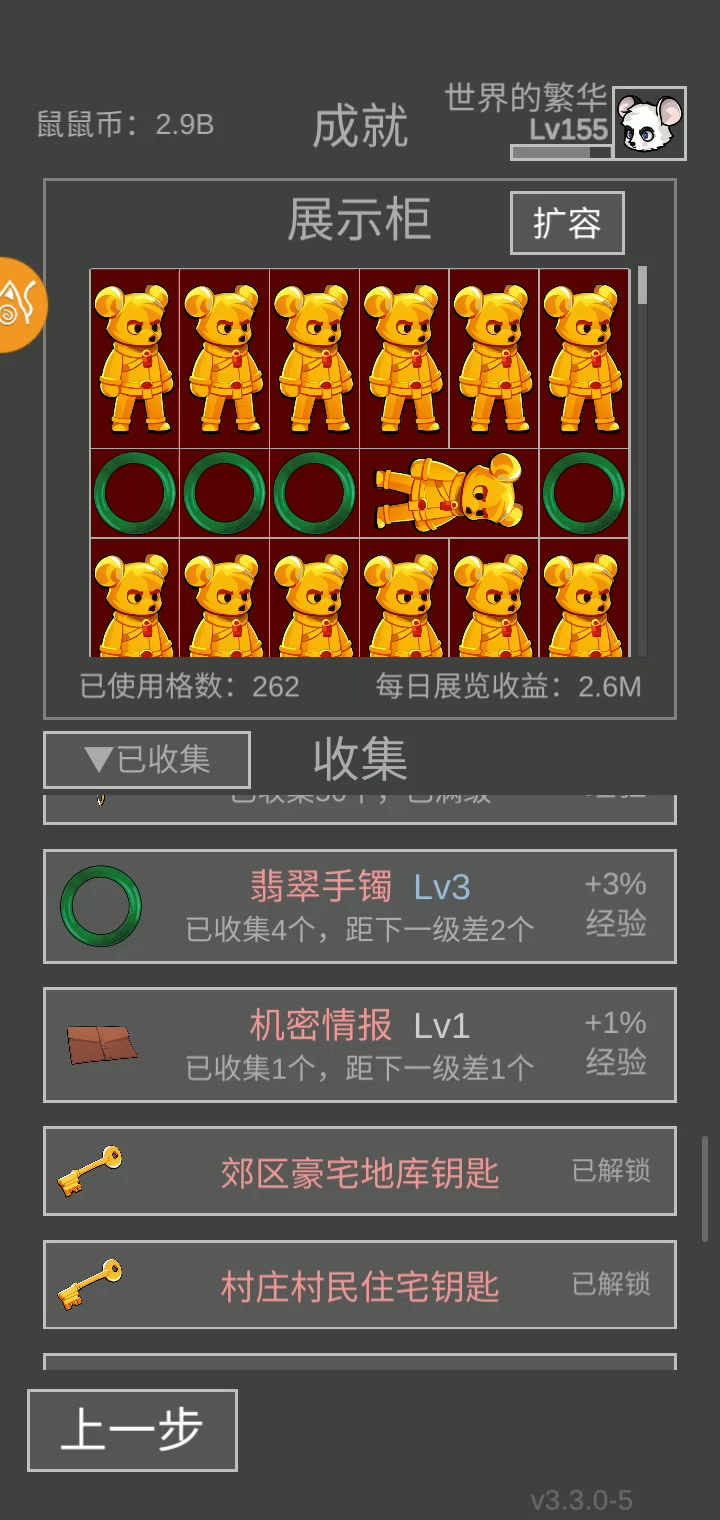
Task: Tap the orange floating side icon
Action: [x=18, y=305]
